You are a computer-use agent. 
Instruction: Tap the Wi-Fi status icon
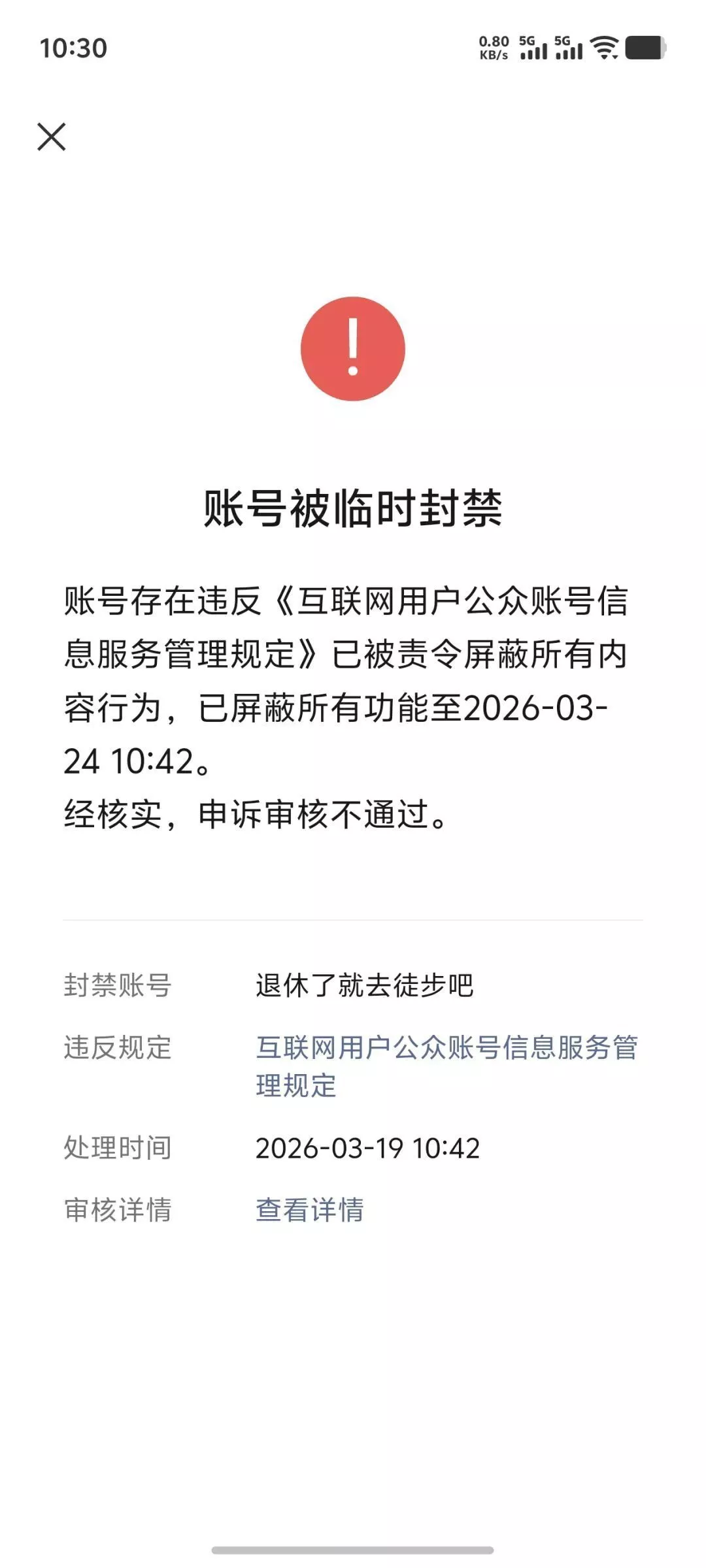(x=605, y=49)
